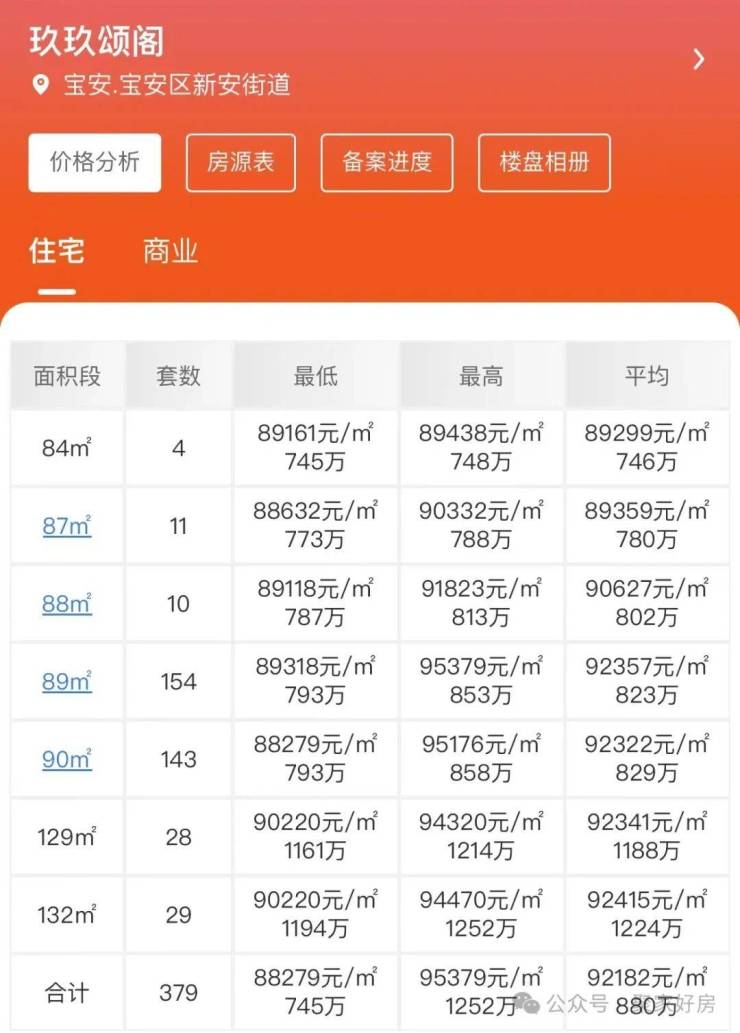
Task: Select the 价格分析 button
Action: [x=95, y=162]
